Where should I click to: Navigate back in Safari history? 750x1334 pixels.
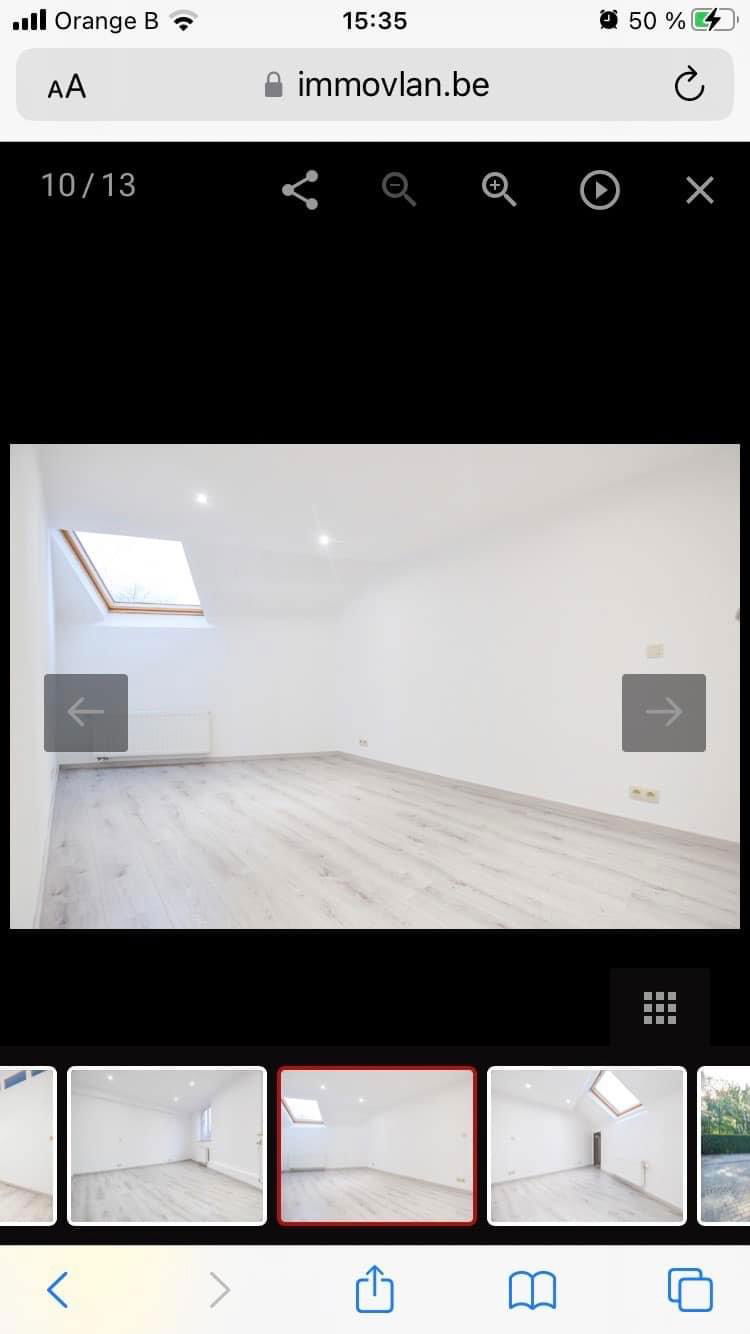57,1290
